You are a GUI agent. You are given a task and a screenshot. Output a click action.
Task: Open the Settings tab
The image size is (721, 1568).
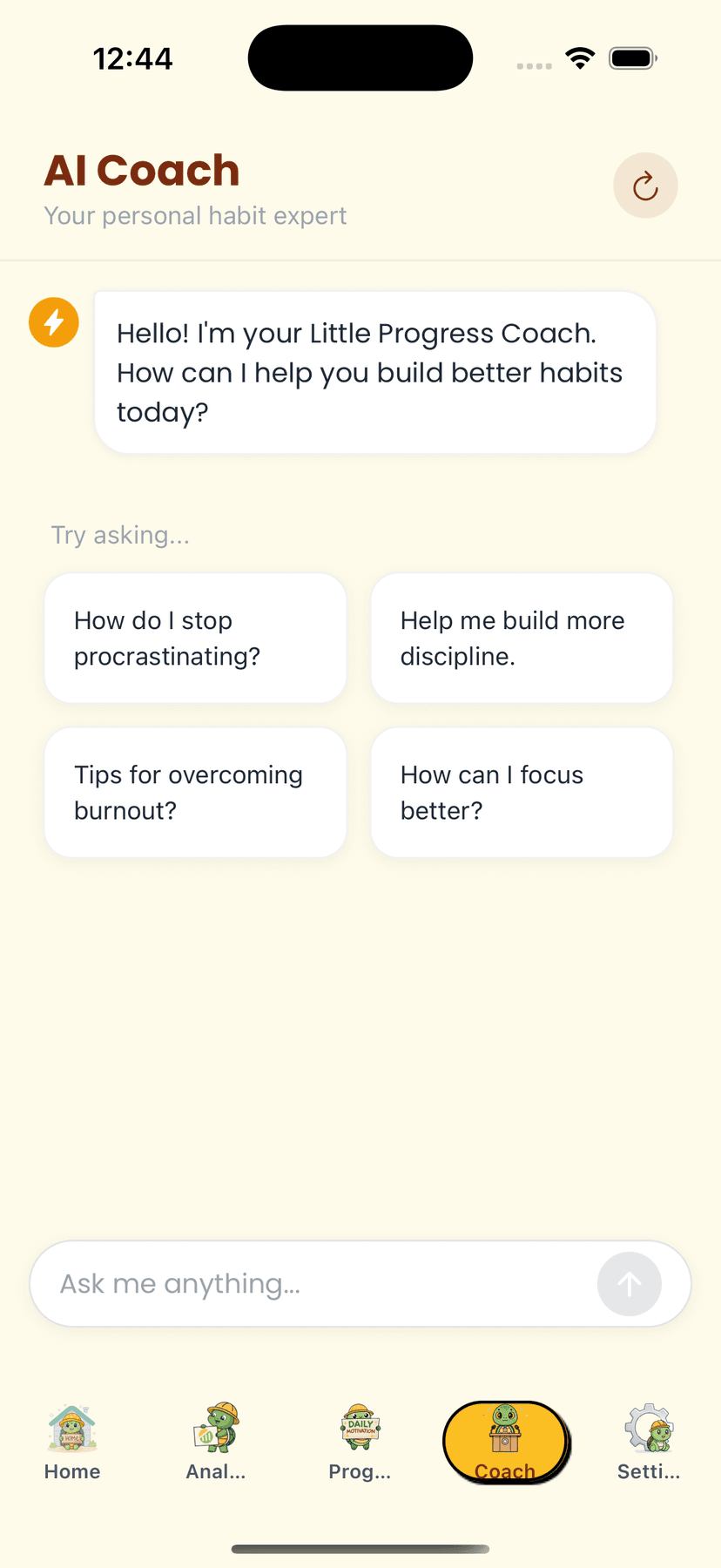[x=649, y=1442]
